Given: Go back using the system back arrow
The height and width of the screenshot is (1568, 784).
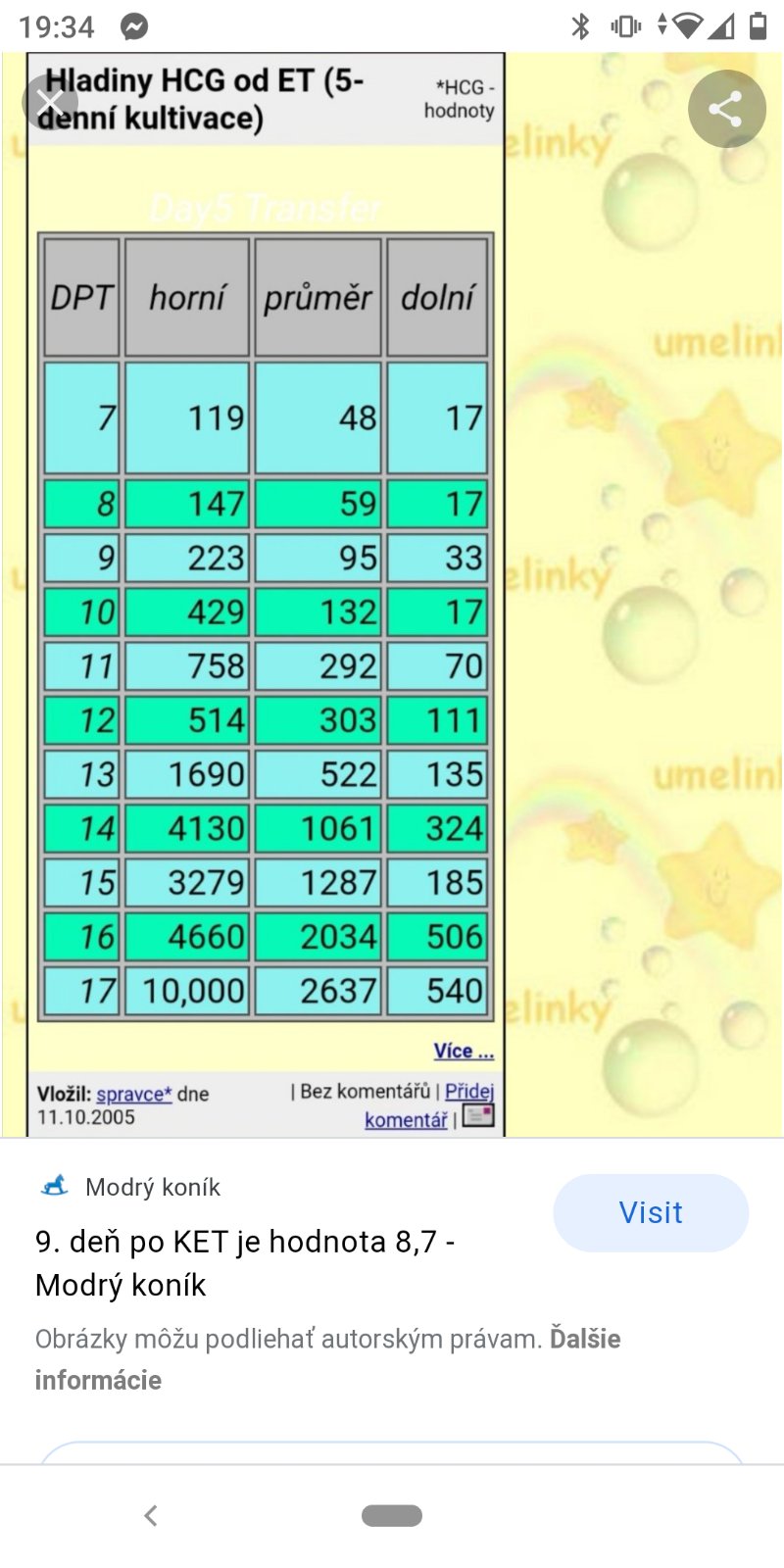Looking at the screenshot, I should 151,1515.
